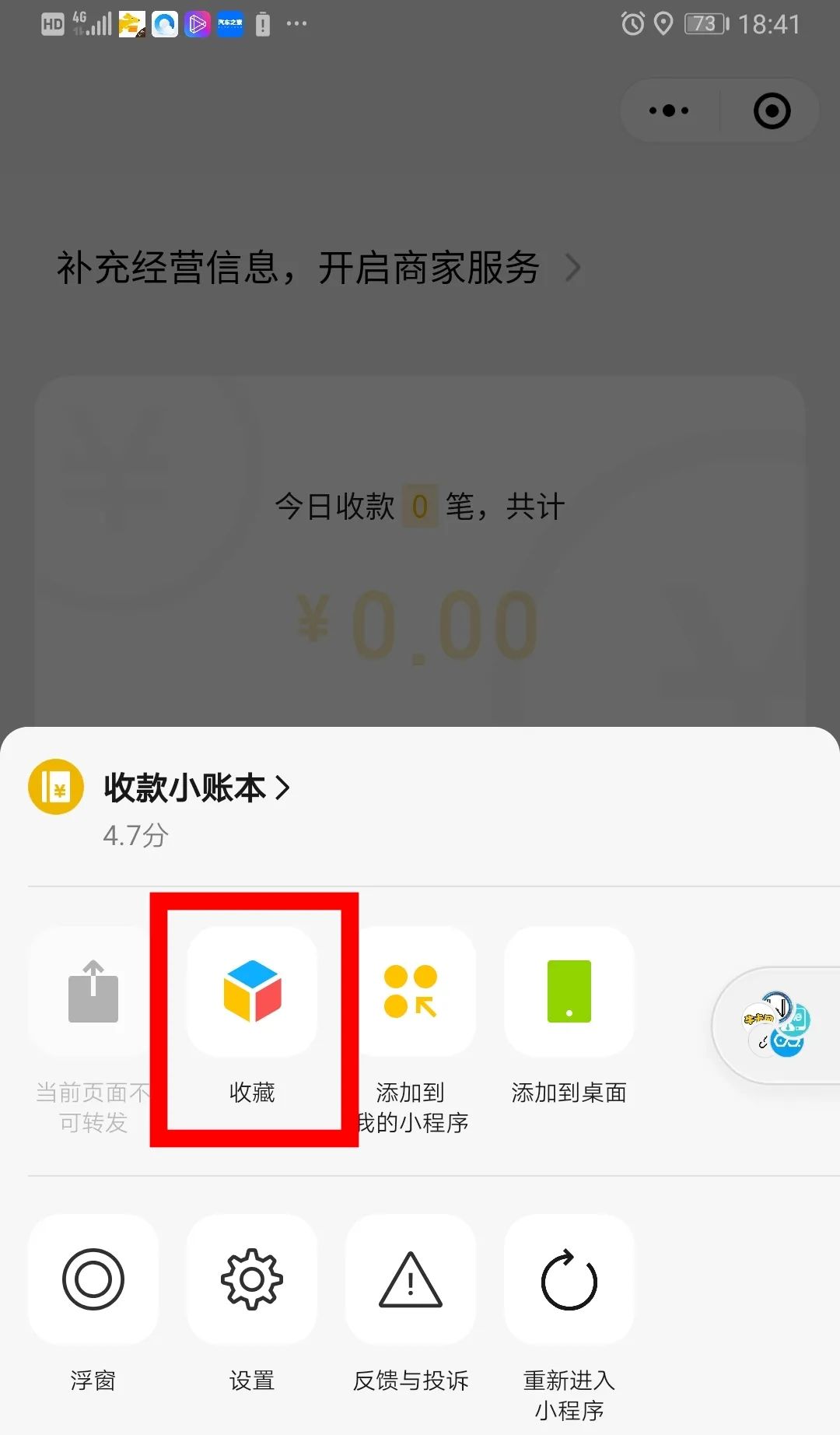Open the three-dot more menu capsule
This screenshot has width=840, height=1435.
[x=669, y=111]
